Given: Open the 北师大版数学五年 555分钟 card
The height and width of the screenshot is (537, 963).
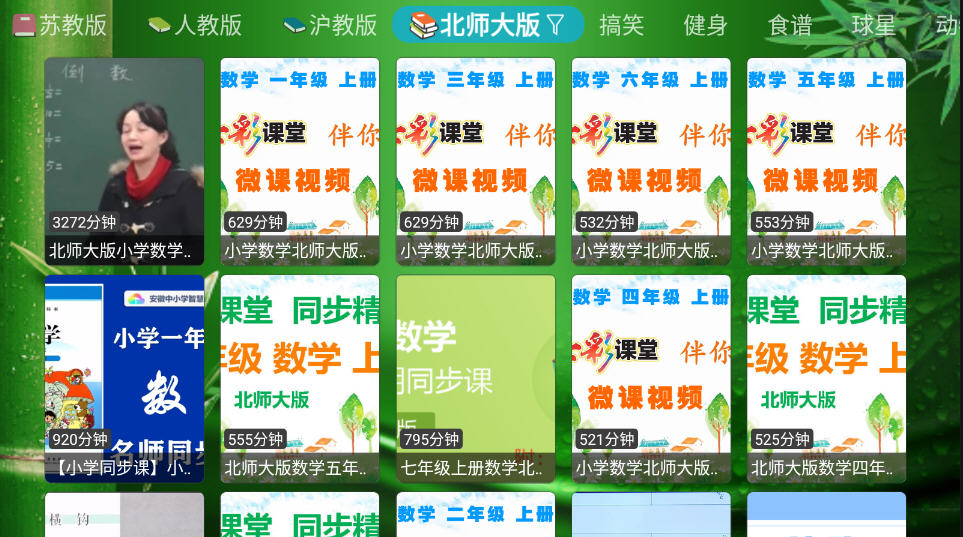Looking at the screenshot, I should pyautogui.click(x=300, y=378).
